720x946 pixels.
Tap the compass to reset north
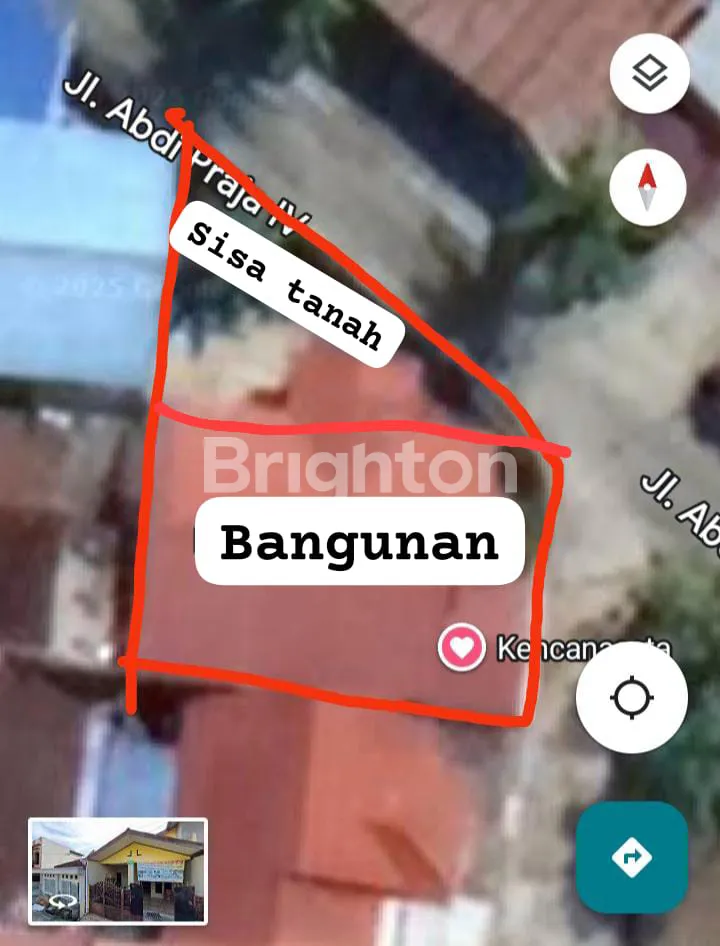coord(648,187)
